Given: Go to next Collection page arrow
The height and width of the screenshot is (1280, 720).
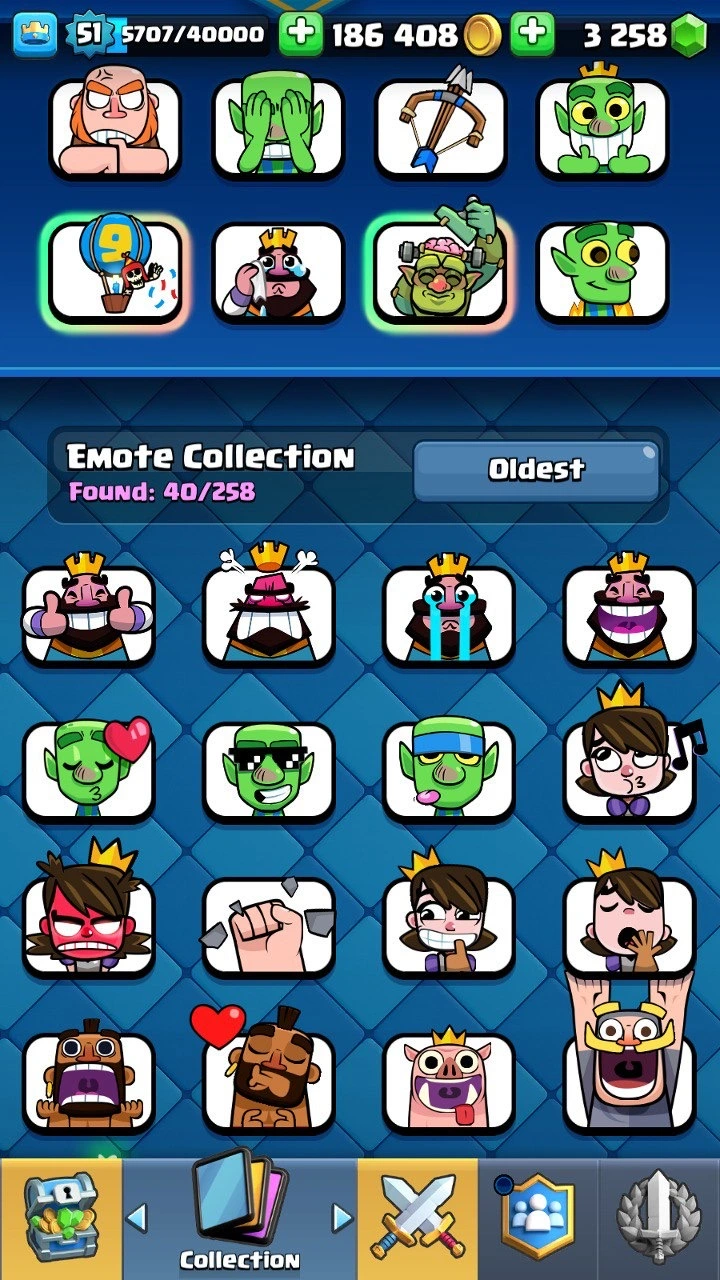Looking at the screenshot, I should pyautogui.click(x=342, y=1217).
